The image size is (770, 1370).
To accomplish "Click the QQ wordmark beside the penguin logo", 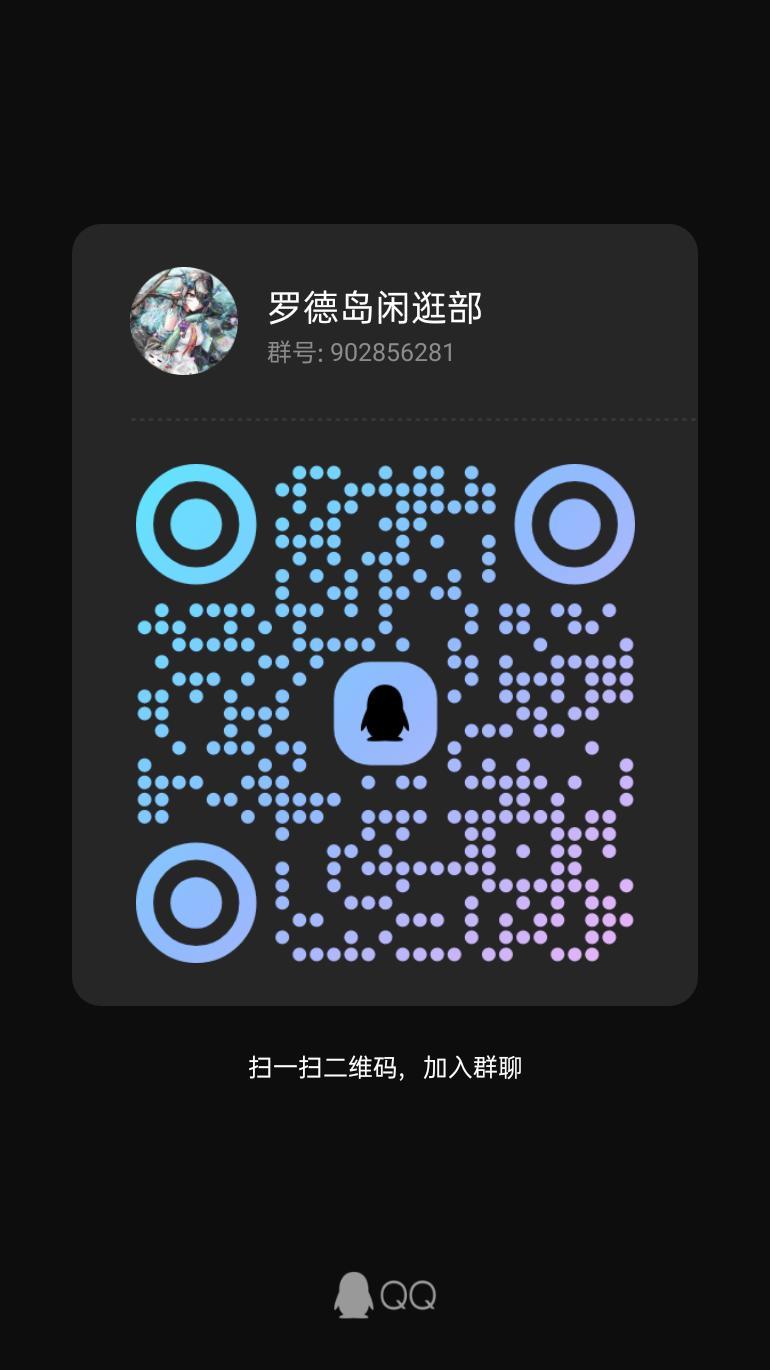I will [410, 1294].
